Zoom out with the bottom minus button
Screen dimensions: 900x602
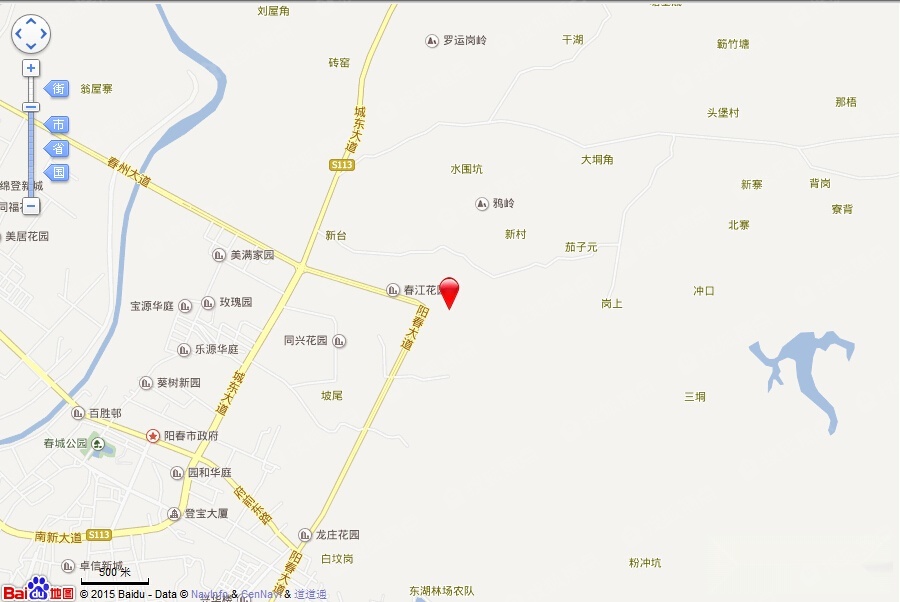[31, 206]
